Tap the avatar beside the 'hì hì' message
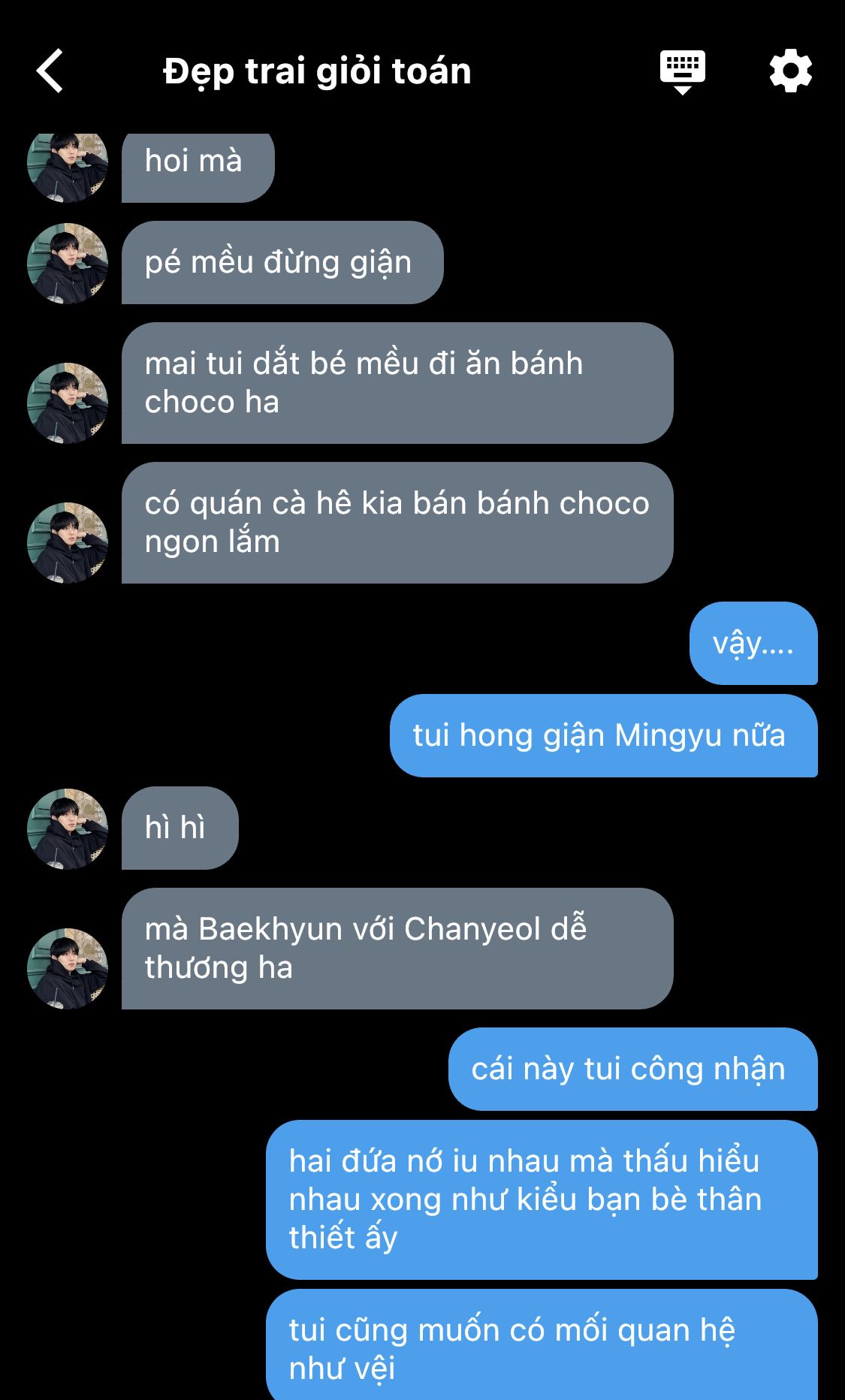The width and height of the screenshot is (845, 1400). click(x=68, y=828)
